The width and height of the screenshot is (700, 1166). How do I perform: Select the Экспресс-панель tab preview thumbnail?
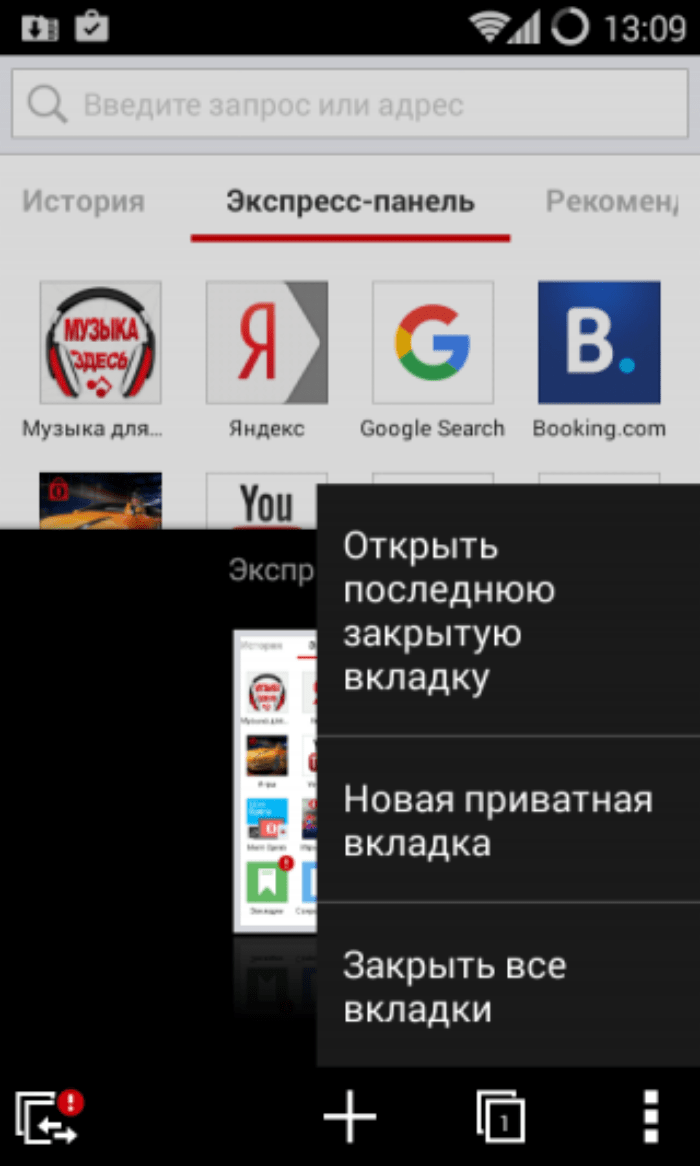tap(275, 781)
